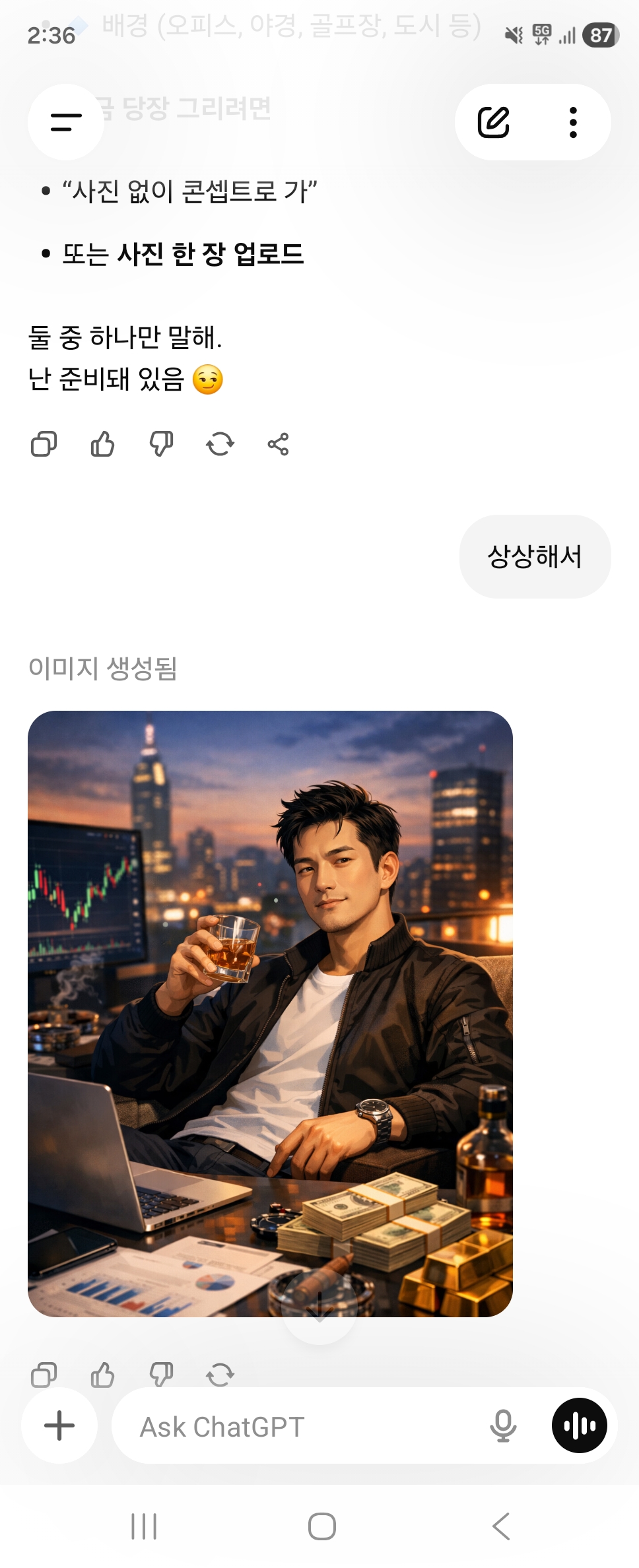This screenshot has height=1568, width=639.
Task: Like the text reply with thumbs up
Action: (102, 444)
